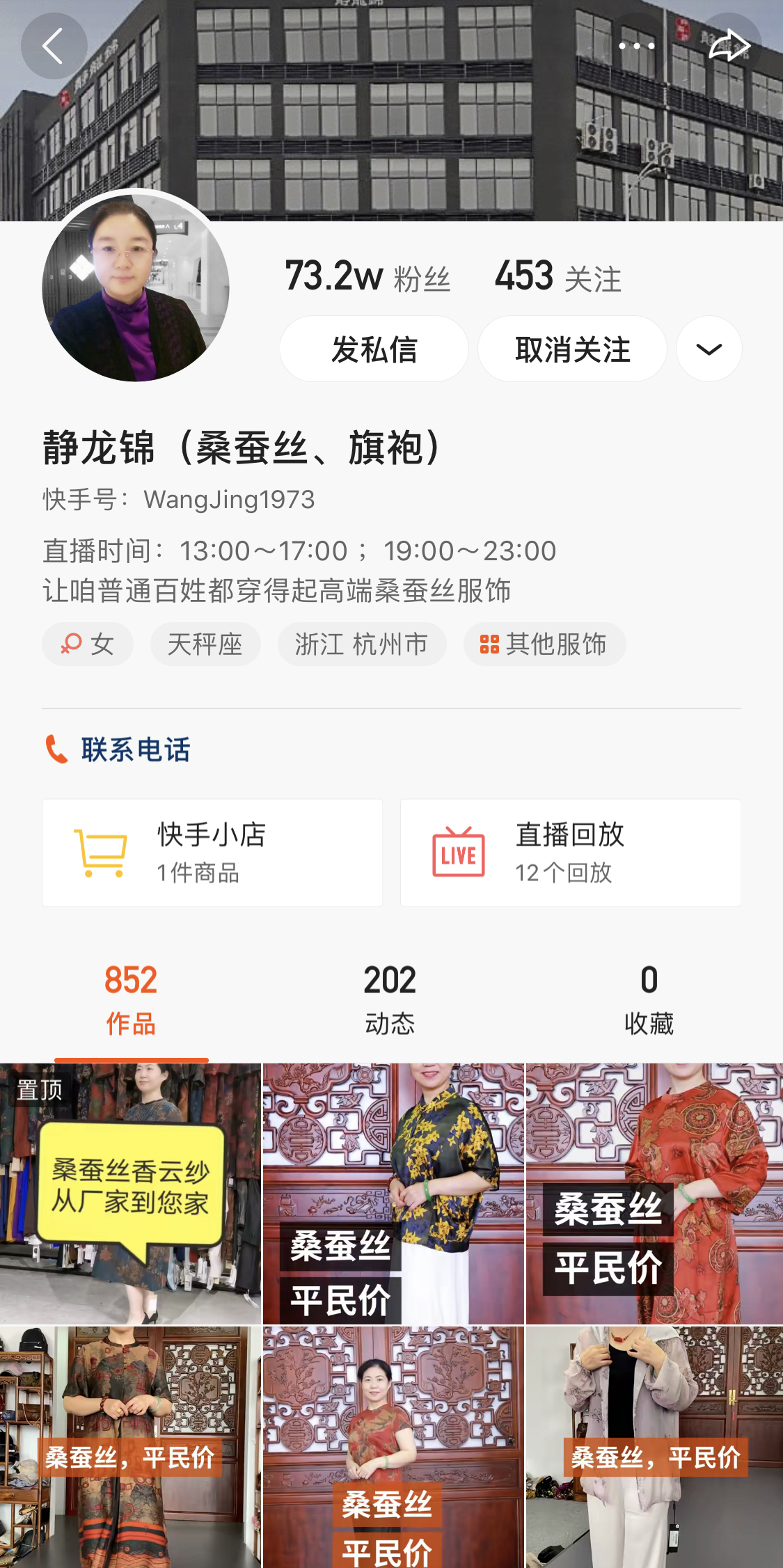Open the profile avatar photo

pos(136,287)
